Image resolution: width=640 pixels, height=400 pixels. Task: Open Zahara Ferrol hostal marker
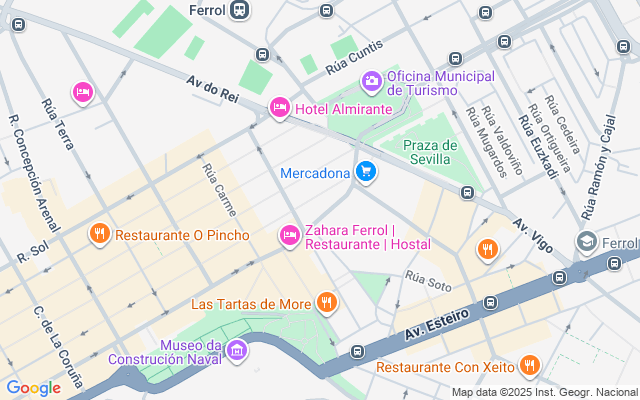point(289,235)
